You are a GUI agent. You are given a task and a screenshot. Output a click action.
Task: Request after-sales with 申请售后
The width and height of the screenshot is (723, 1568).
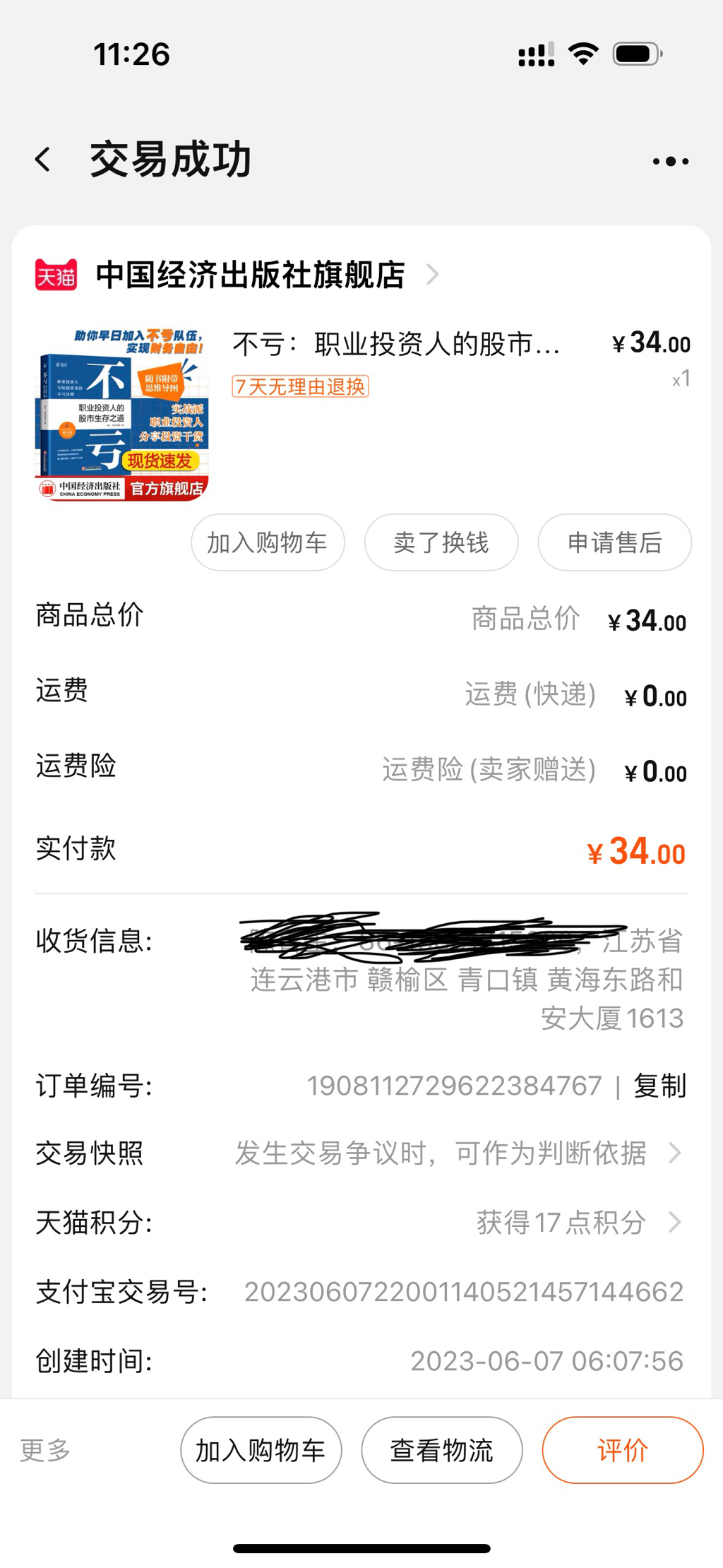point(614,542)
